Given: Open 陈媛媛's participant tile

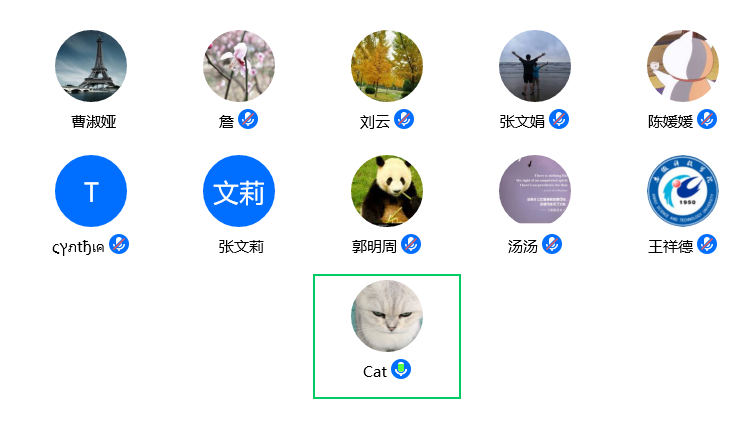Looking at the screenshot, I should point(683,66).
